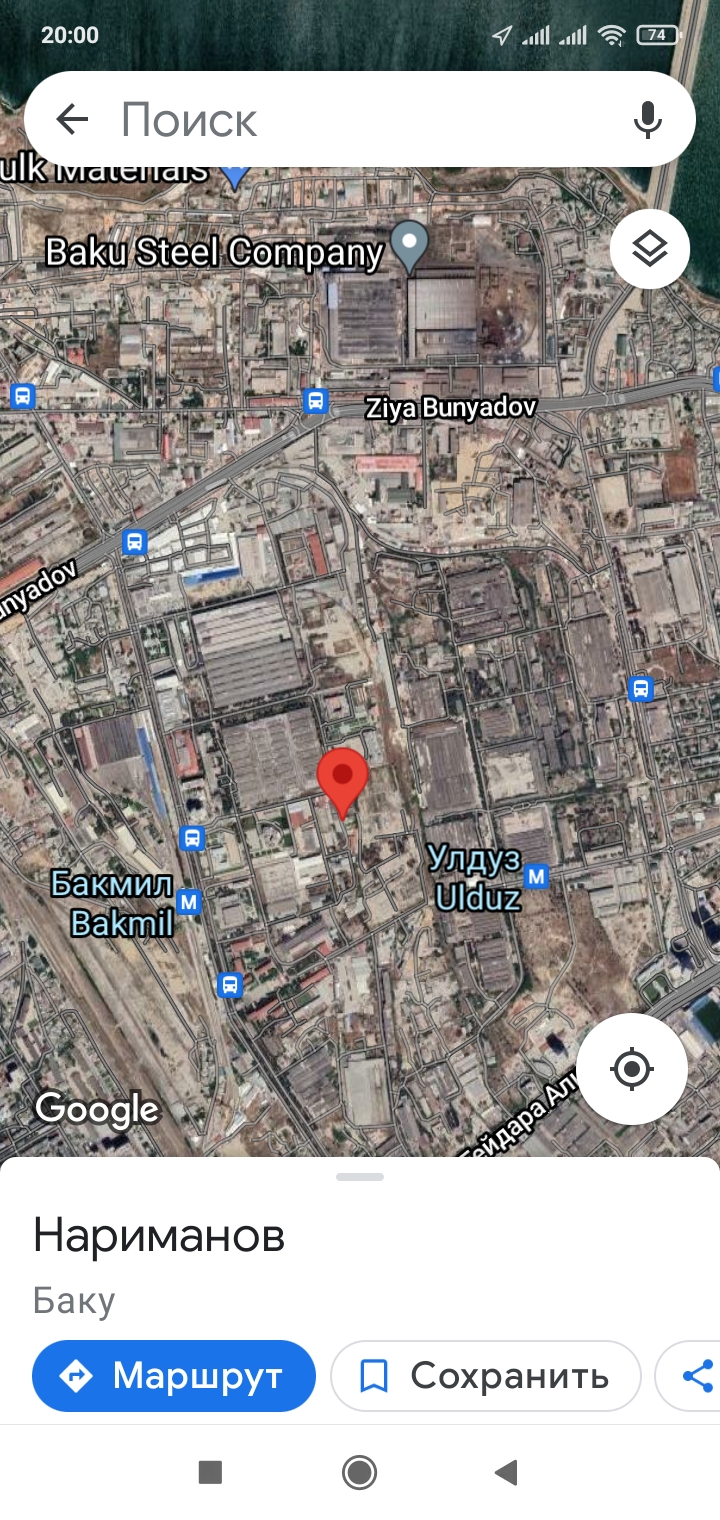The image size is (720, 1520).
Task: Tap Маршрут to get directions
Action: 174,1376
